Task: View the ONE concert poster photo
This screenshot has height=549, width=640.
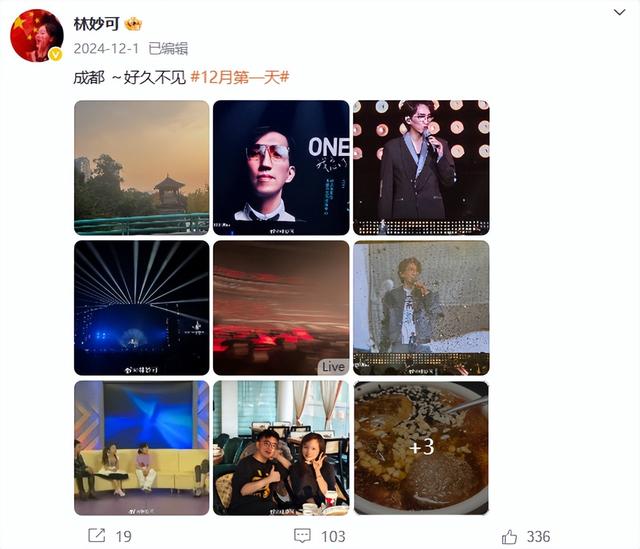Action: click(281, 167)
